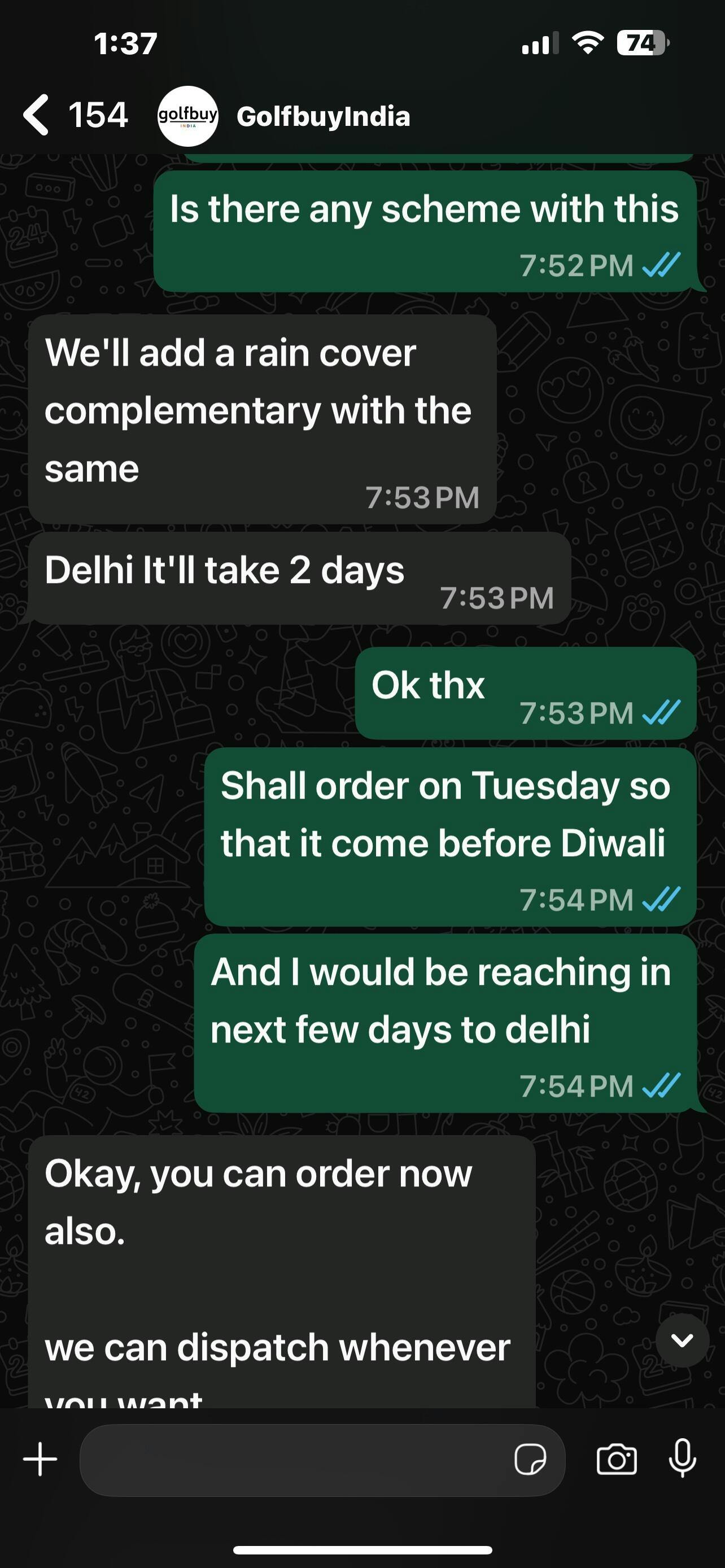The height and width of the screenshot is (1568, 725).
Task: Open the sticker picker
Action: 530,1460
